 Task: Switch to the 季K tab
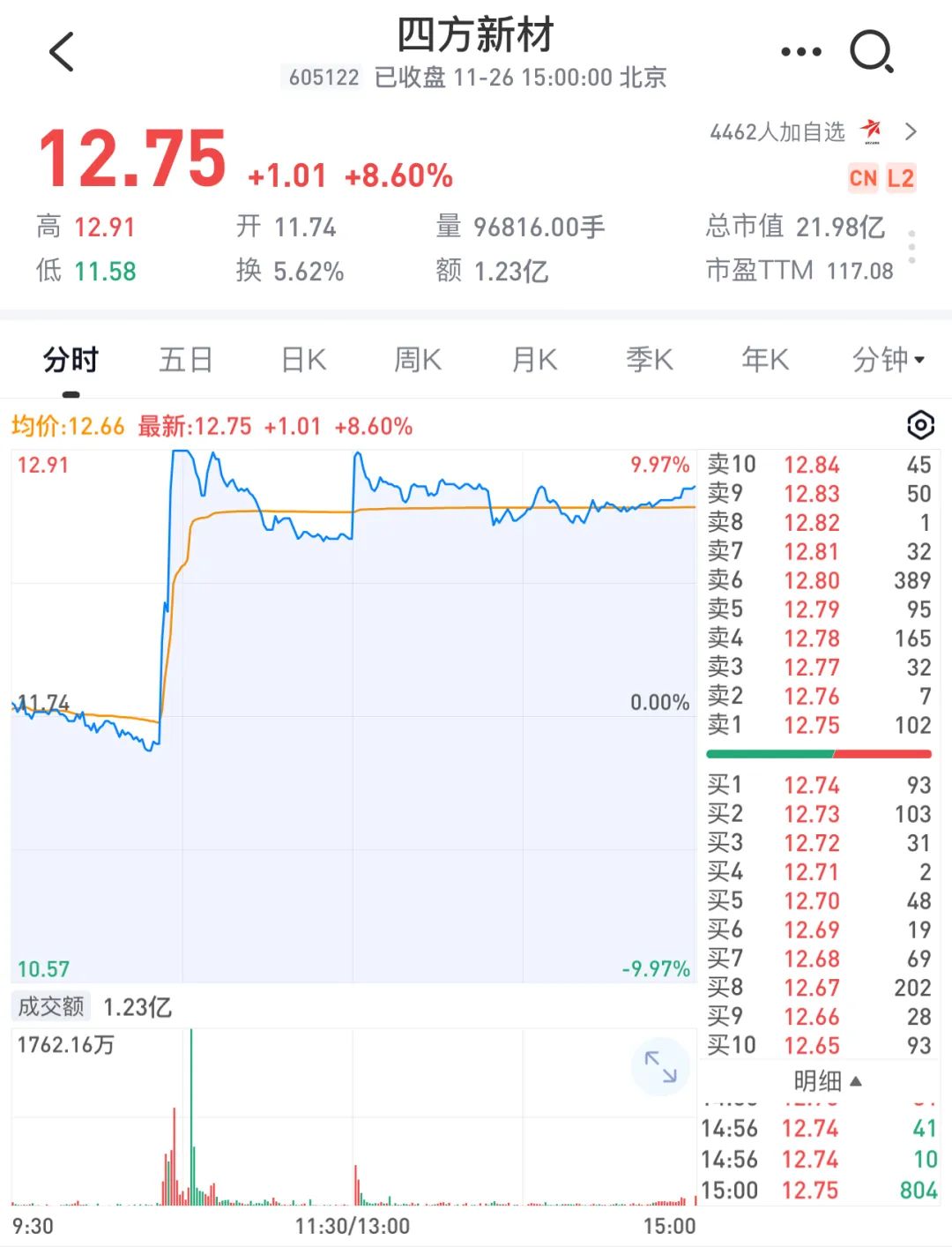[x=650, y=360]
